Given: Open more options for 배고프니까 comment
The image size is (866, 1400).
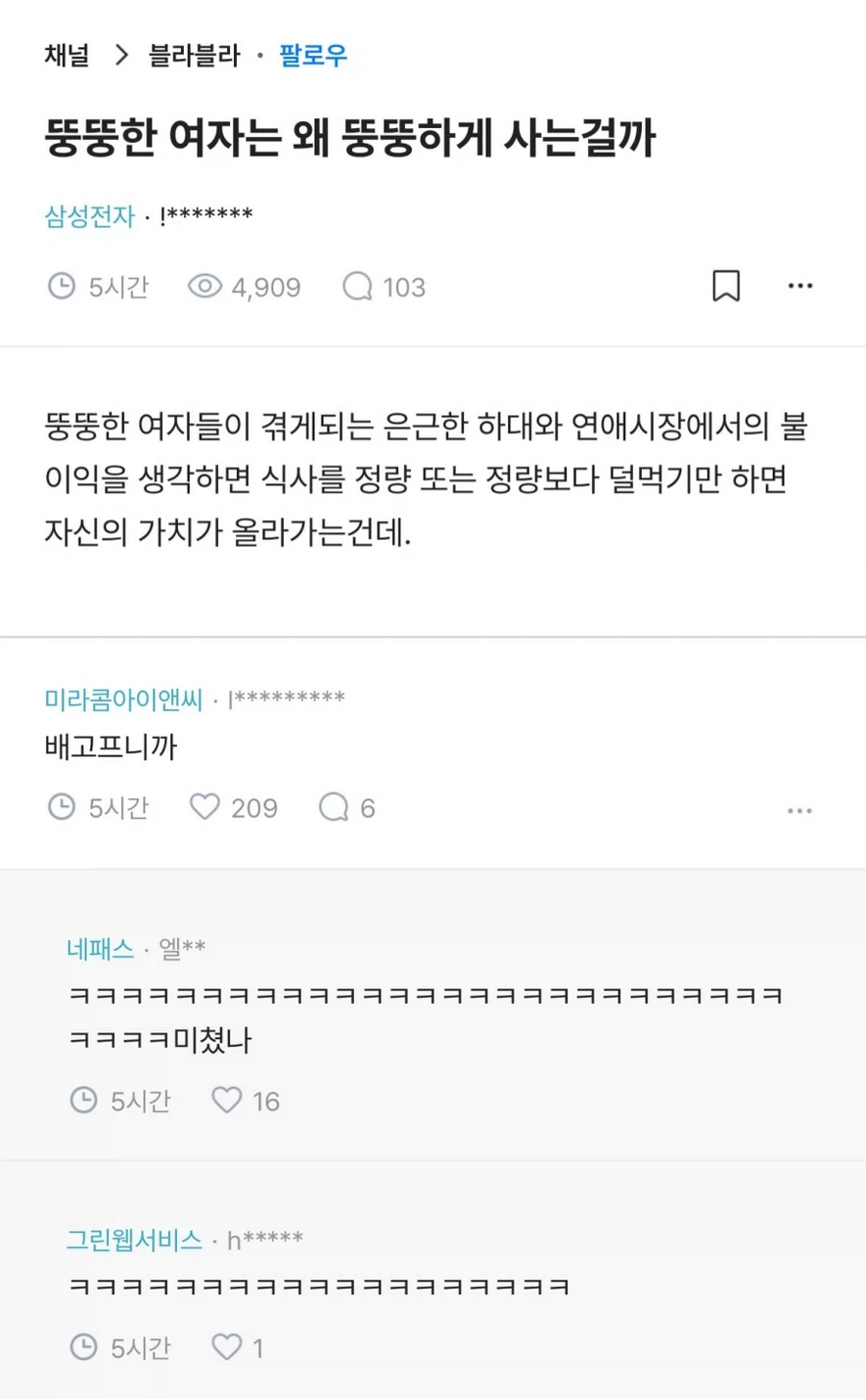Looking at the screenshot, I should (x=799, y=810).
